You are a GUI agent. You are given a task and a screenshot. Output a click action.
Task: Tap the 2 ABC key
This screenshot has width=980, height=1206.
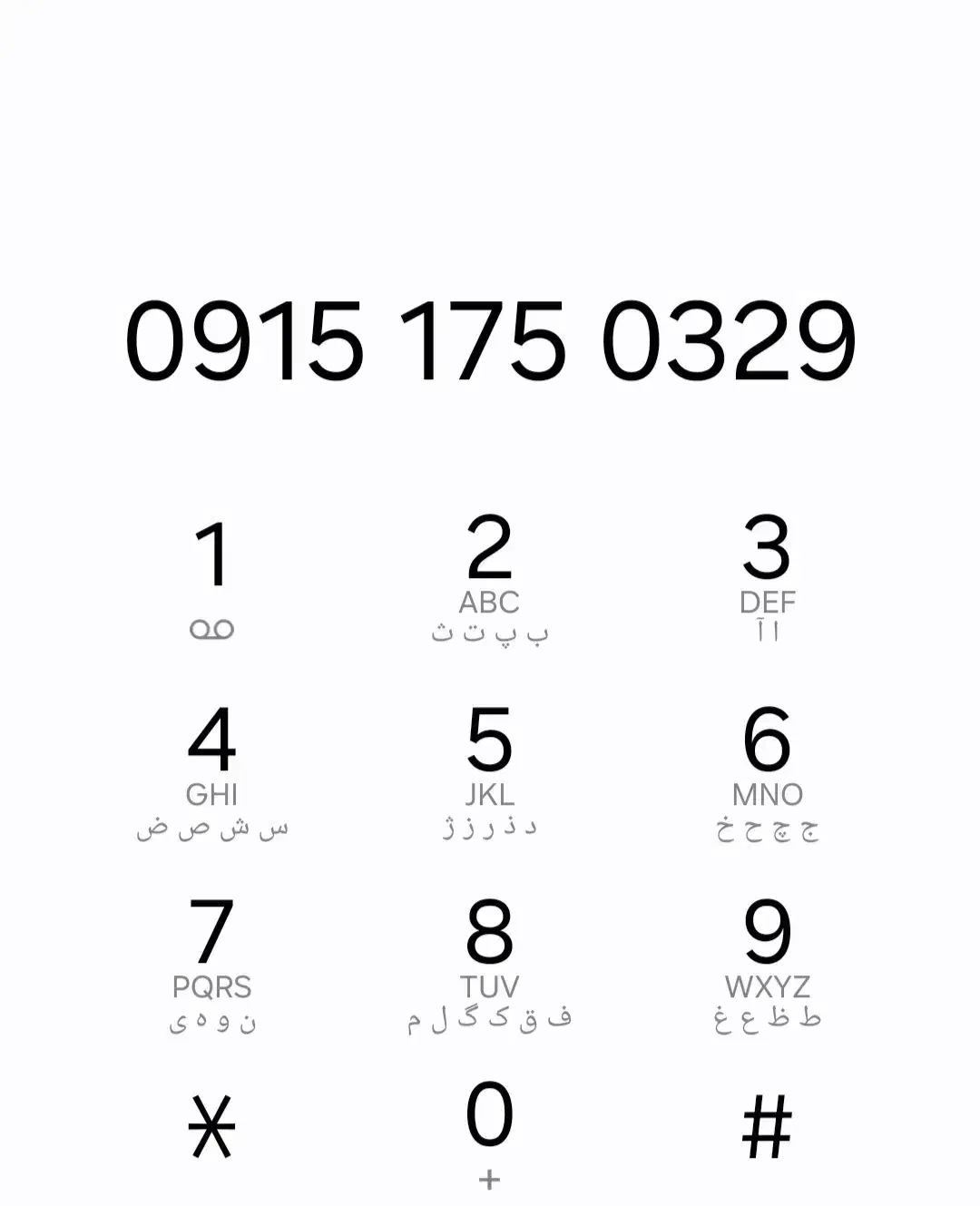489,576
